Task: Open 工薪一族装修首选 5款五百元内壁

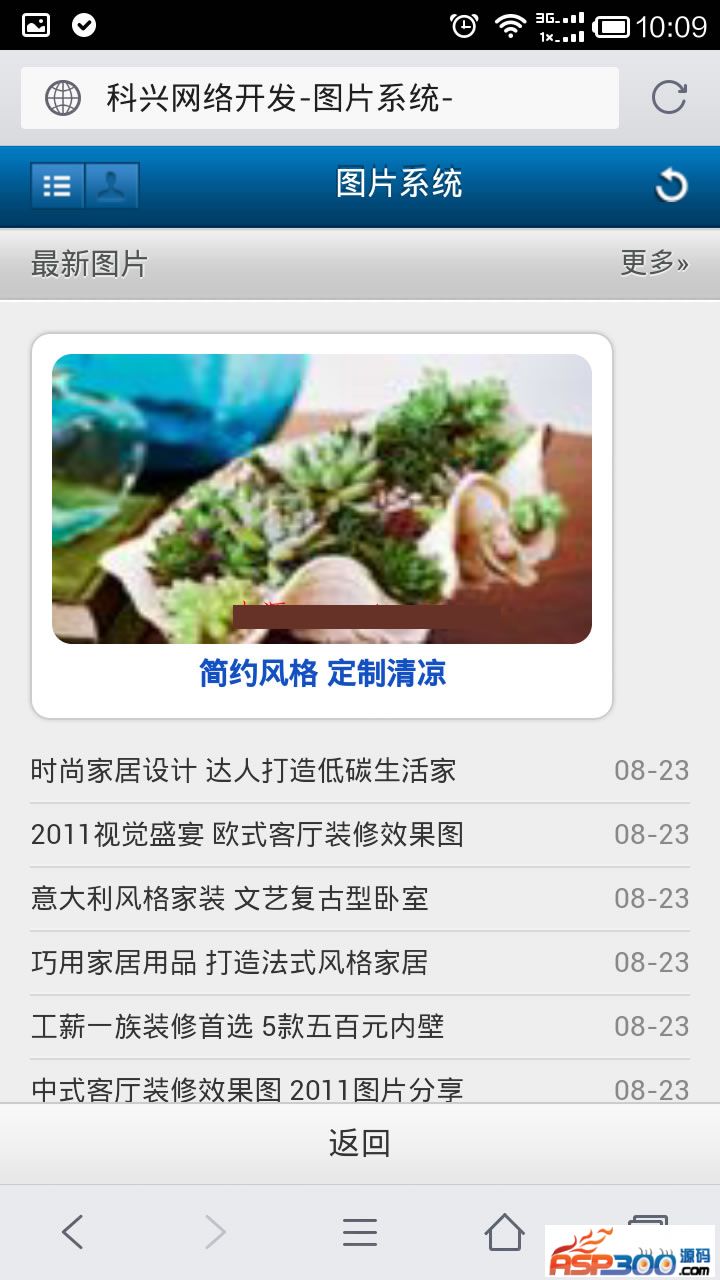Action: (x=237, y=1026)
